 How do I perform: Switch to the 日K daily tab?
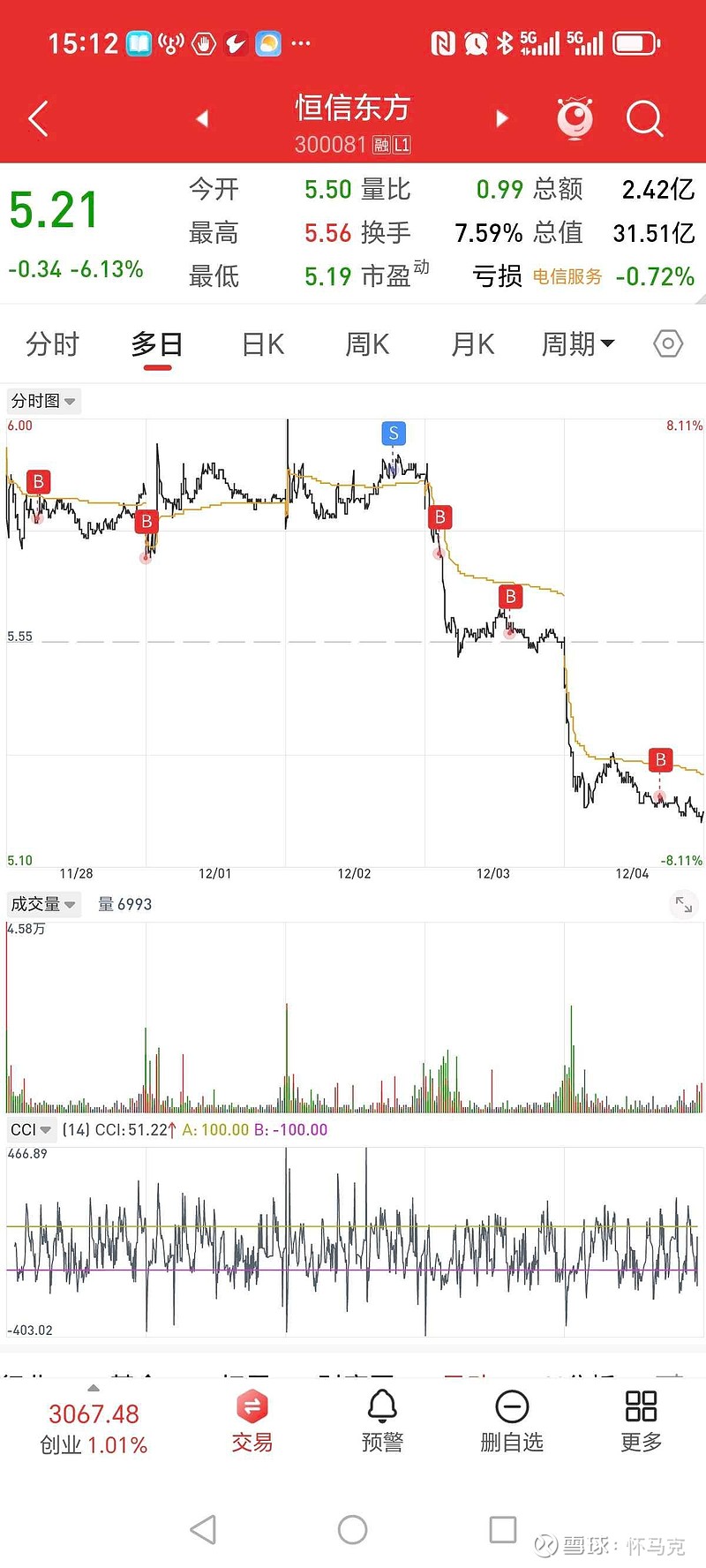260,343
